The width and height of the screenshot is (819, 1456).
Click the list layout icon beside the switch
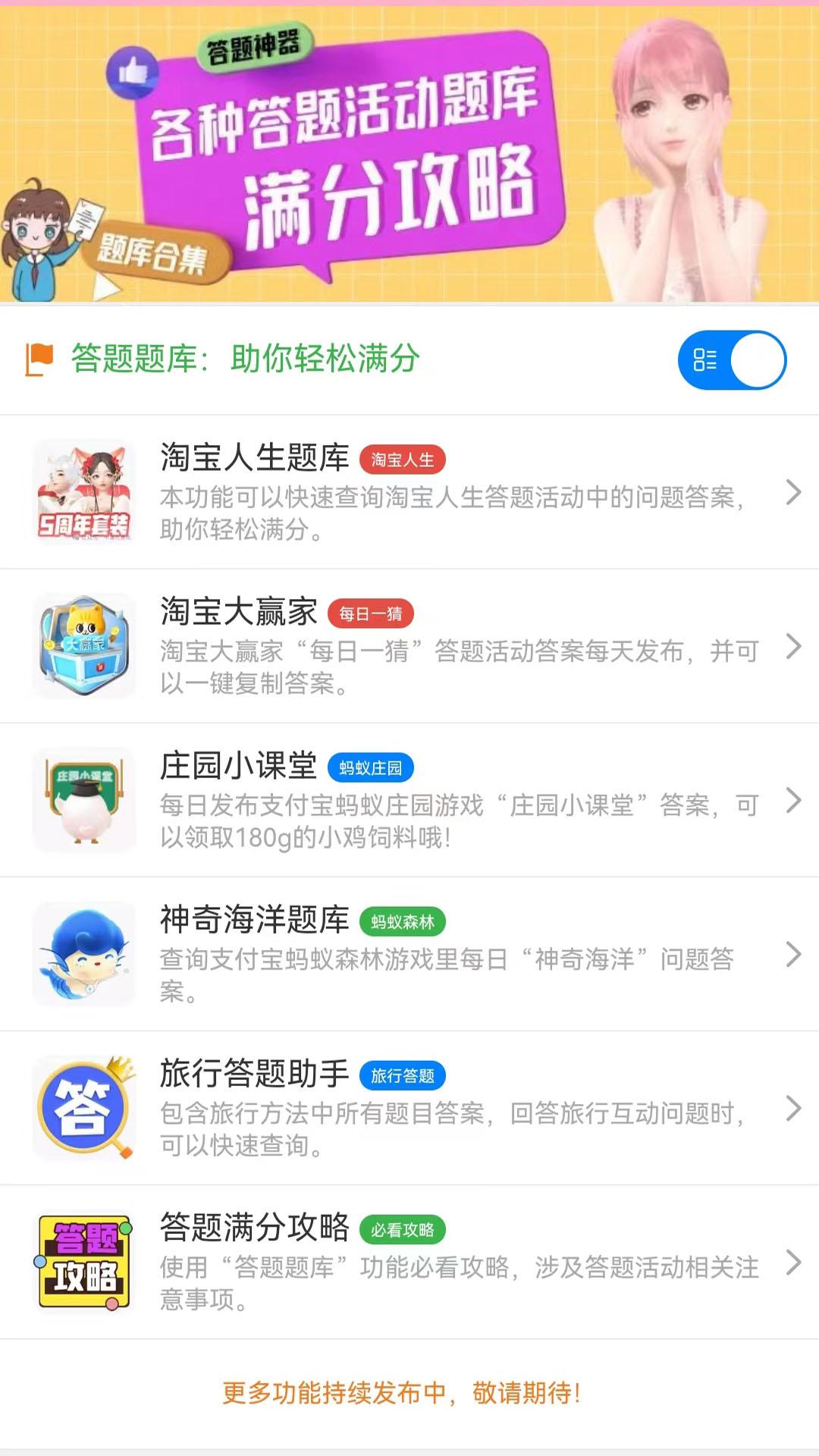(705, 362)
